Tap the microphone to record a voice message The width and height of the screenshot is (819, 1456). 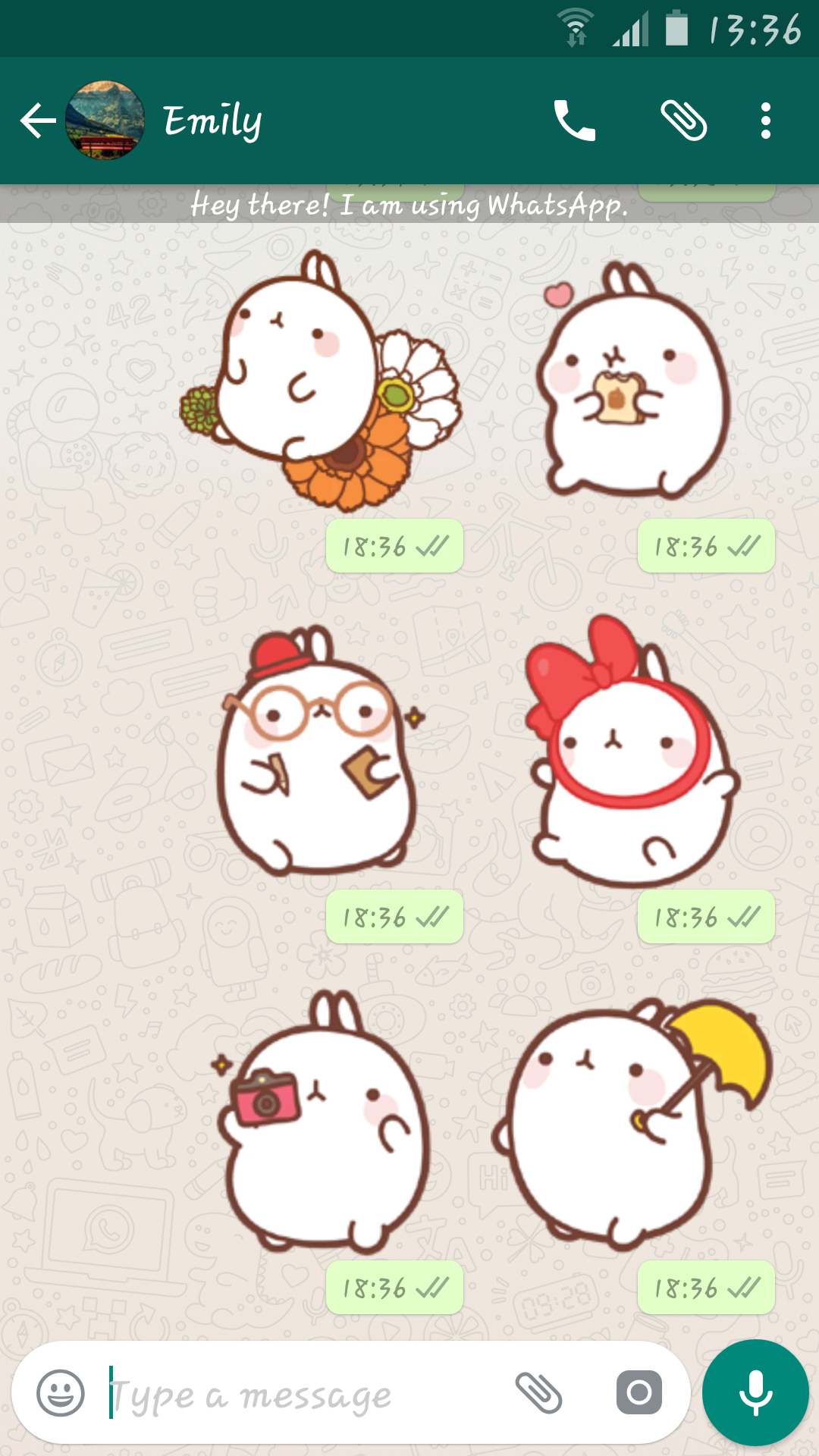755,1394
